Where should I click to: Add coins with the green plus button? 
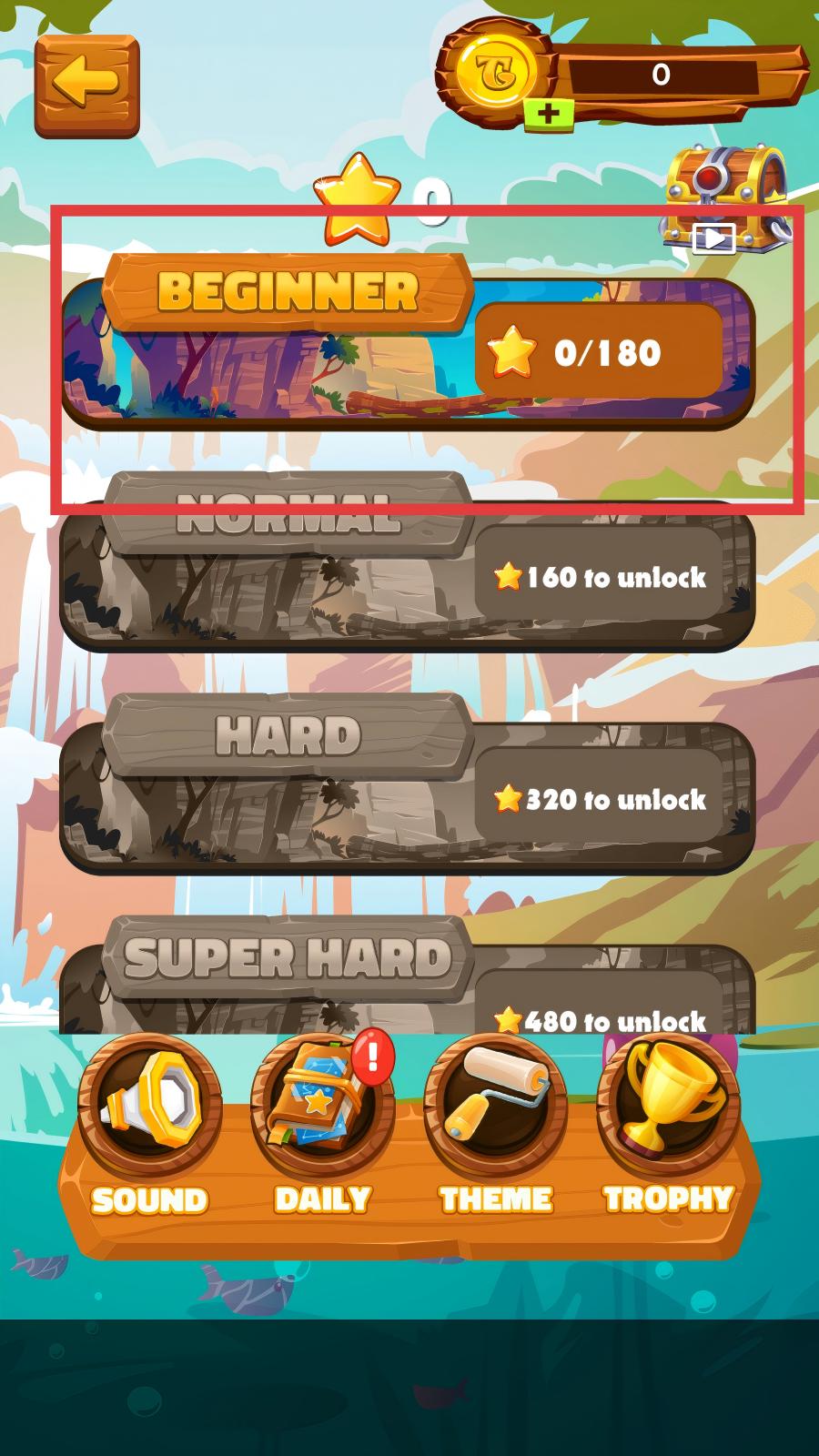[549, 114]
